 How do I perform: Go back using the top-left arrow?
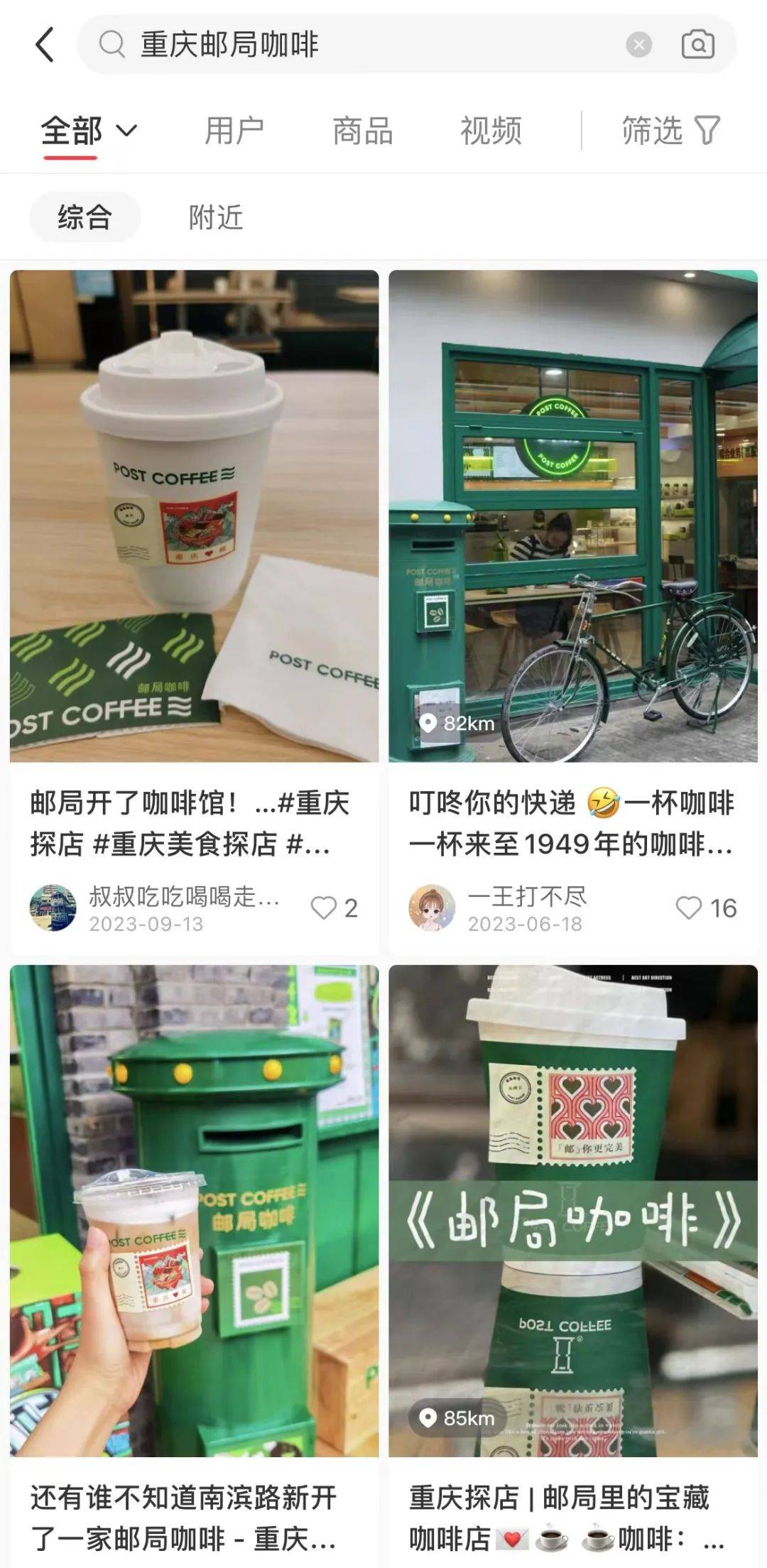pos(45,45)
